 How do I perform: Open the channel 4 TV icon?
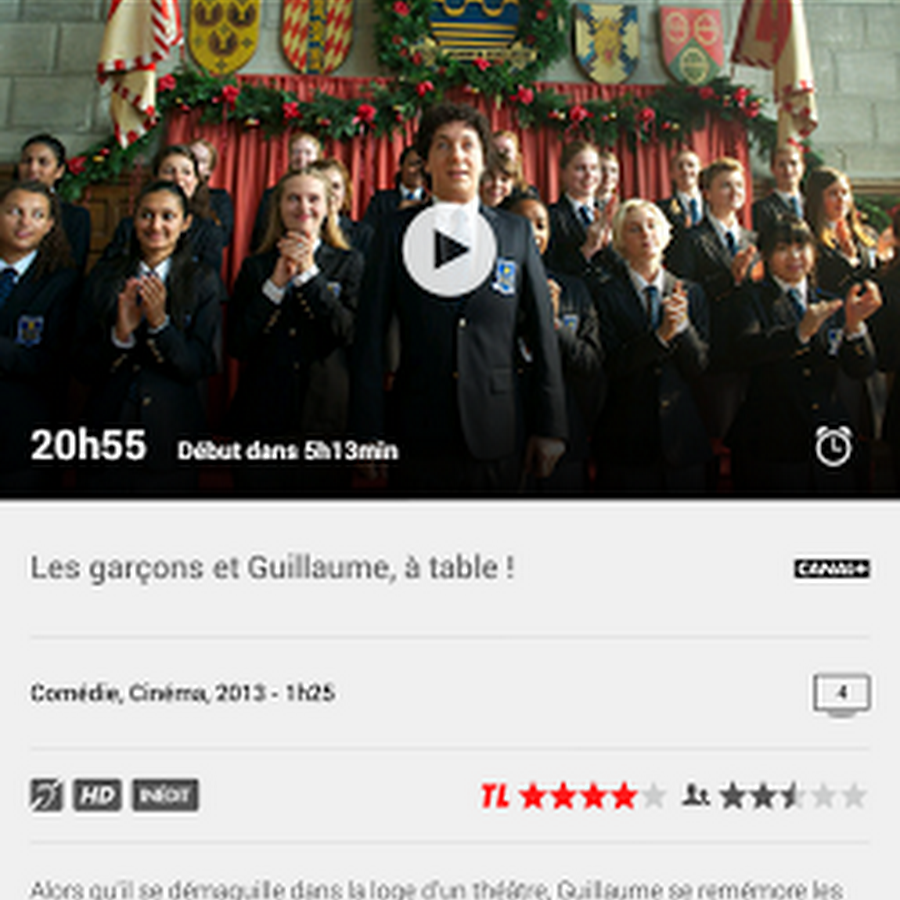841,694
